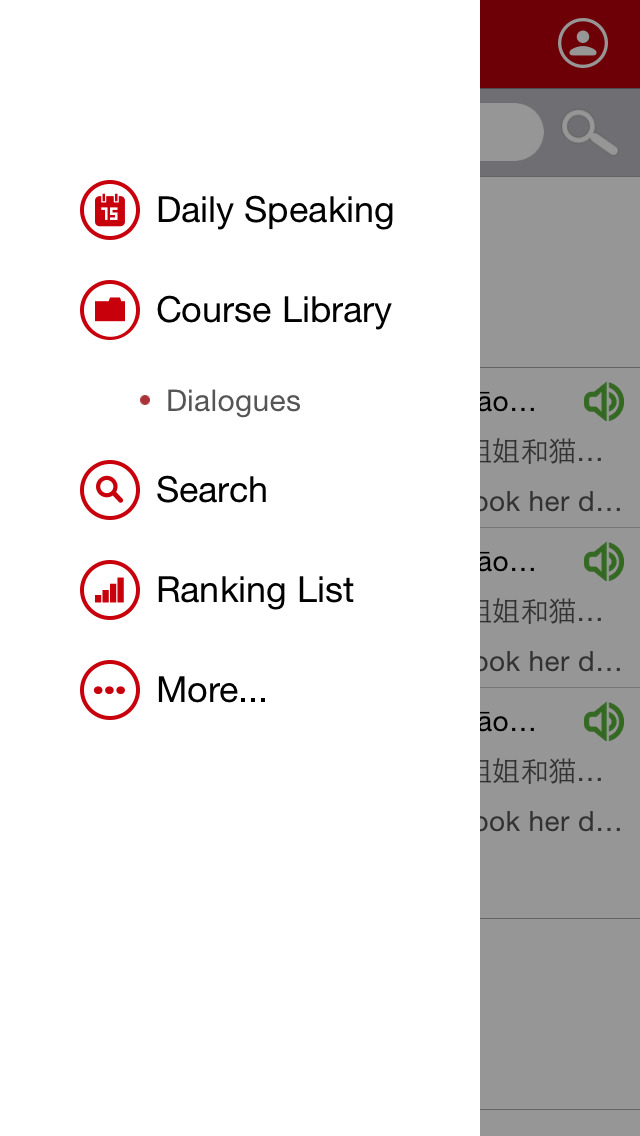Screen dimensions: 640x1136
Task: Go to Course Library
Action: 236,310
